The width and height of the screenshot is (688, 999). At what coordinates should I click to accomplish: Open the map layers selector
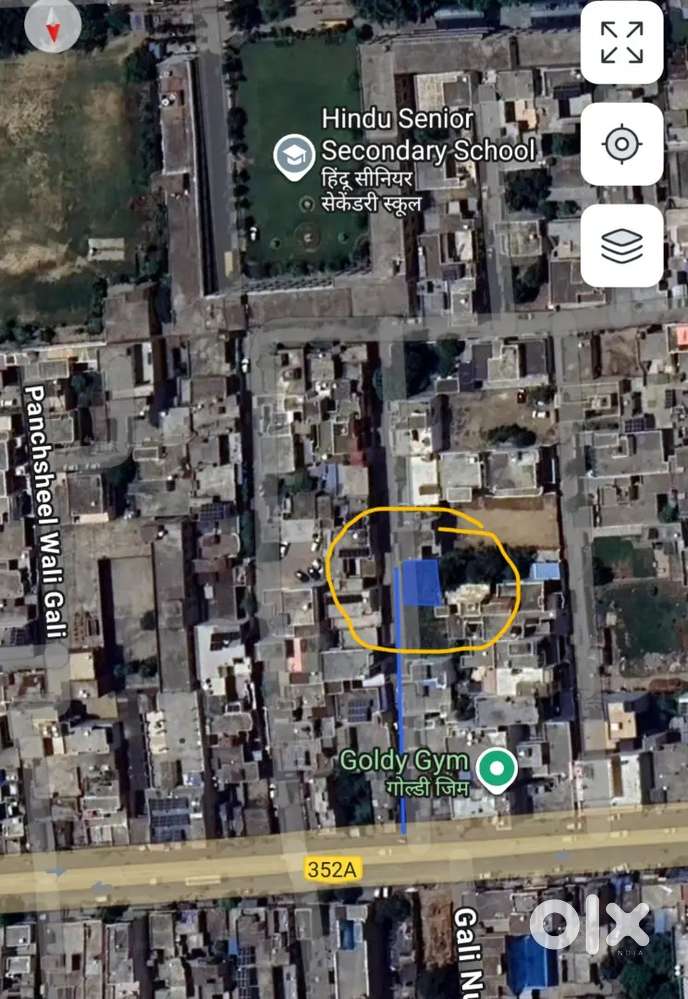click(621, 246)
